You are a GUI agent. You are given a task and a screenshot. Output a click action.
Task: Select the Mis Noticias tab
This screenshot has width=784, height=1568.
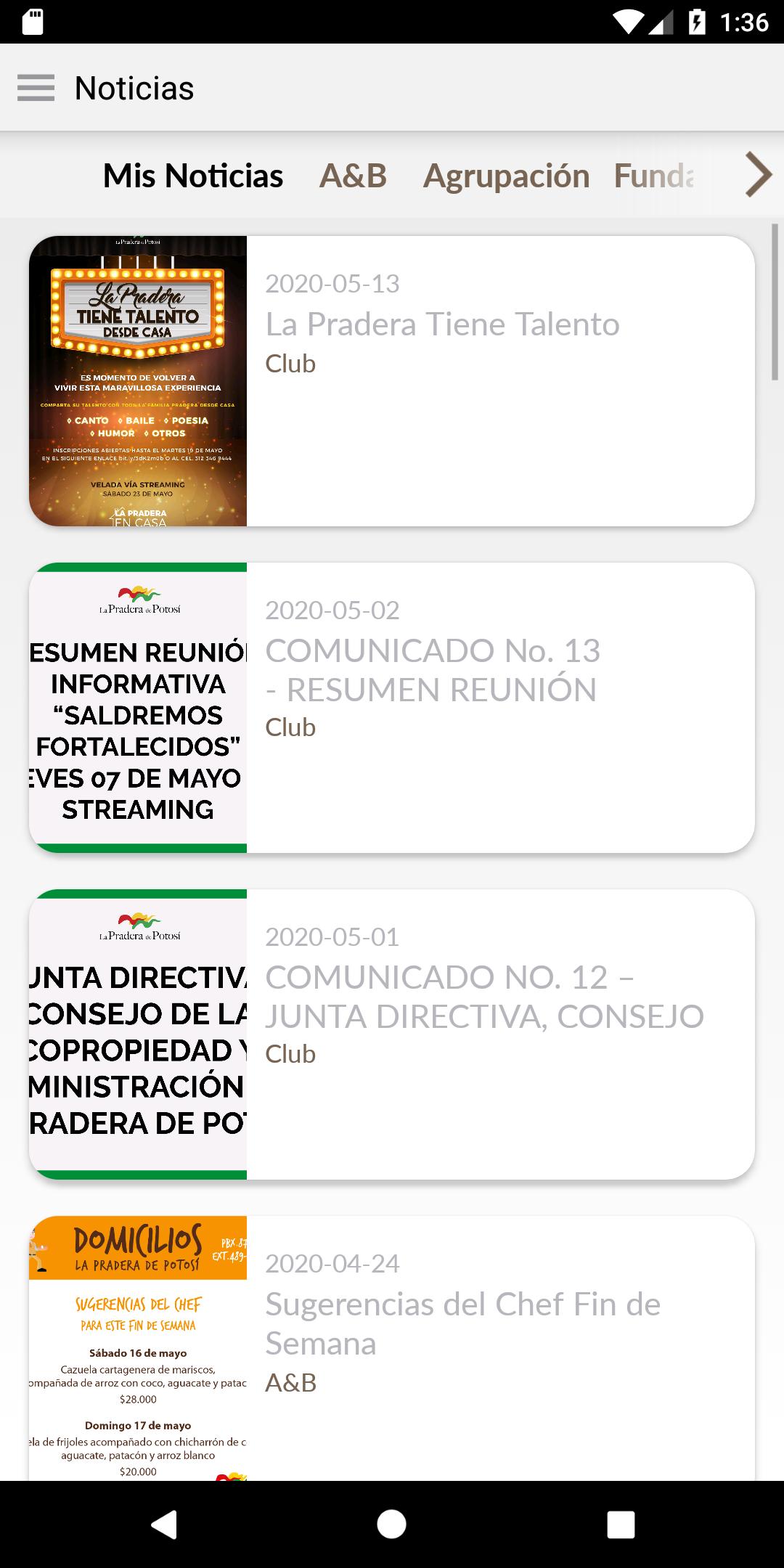[193, 176]
